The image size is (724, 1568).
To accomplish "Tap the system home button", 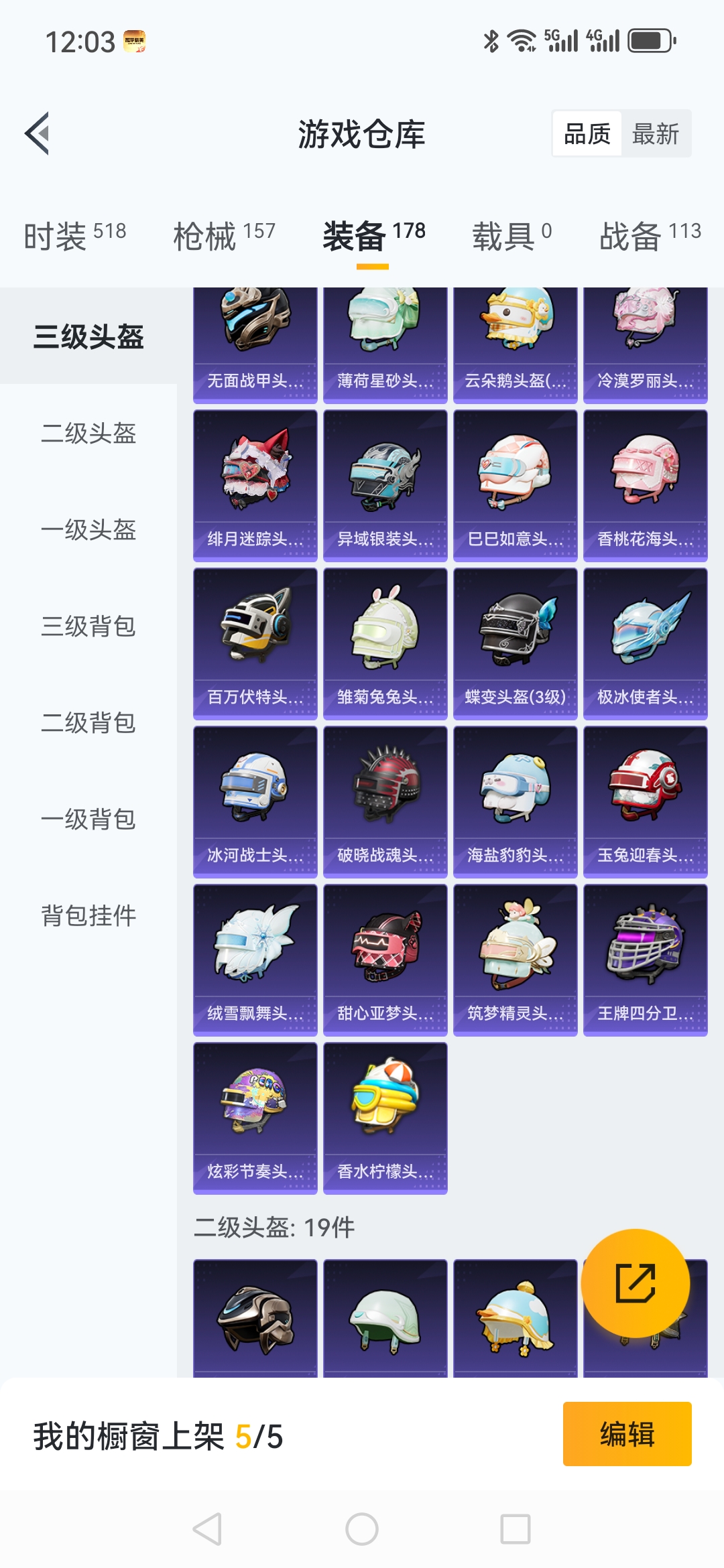I will (362, 1529).
